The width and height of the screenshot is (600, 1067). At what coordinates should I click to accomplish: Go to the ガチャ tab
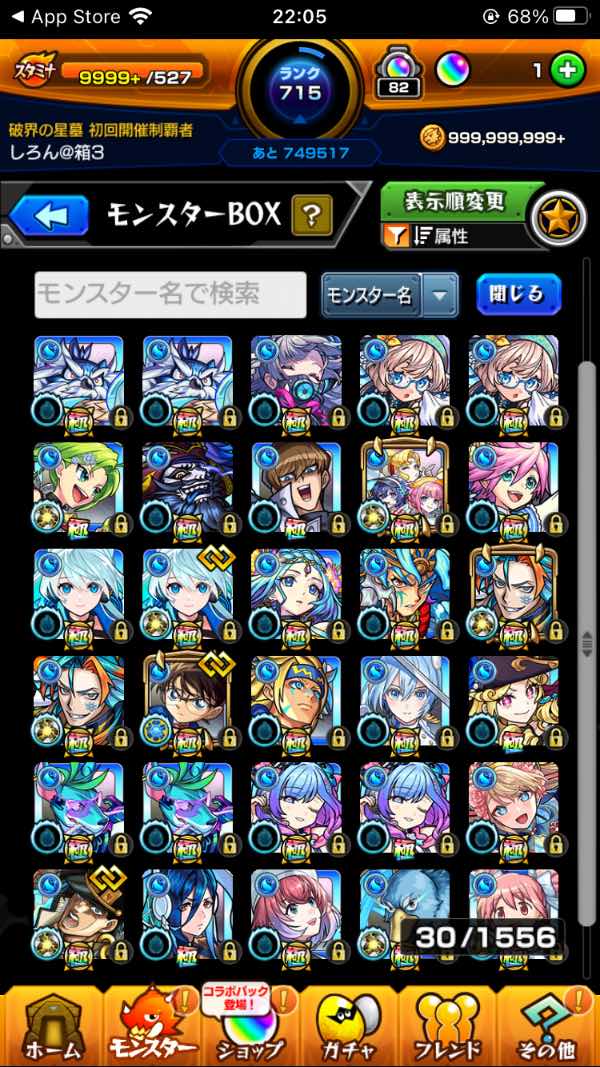[x=349, y=1025]
